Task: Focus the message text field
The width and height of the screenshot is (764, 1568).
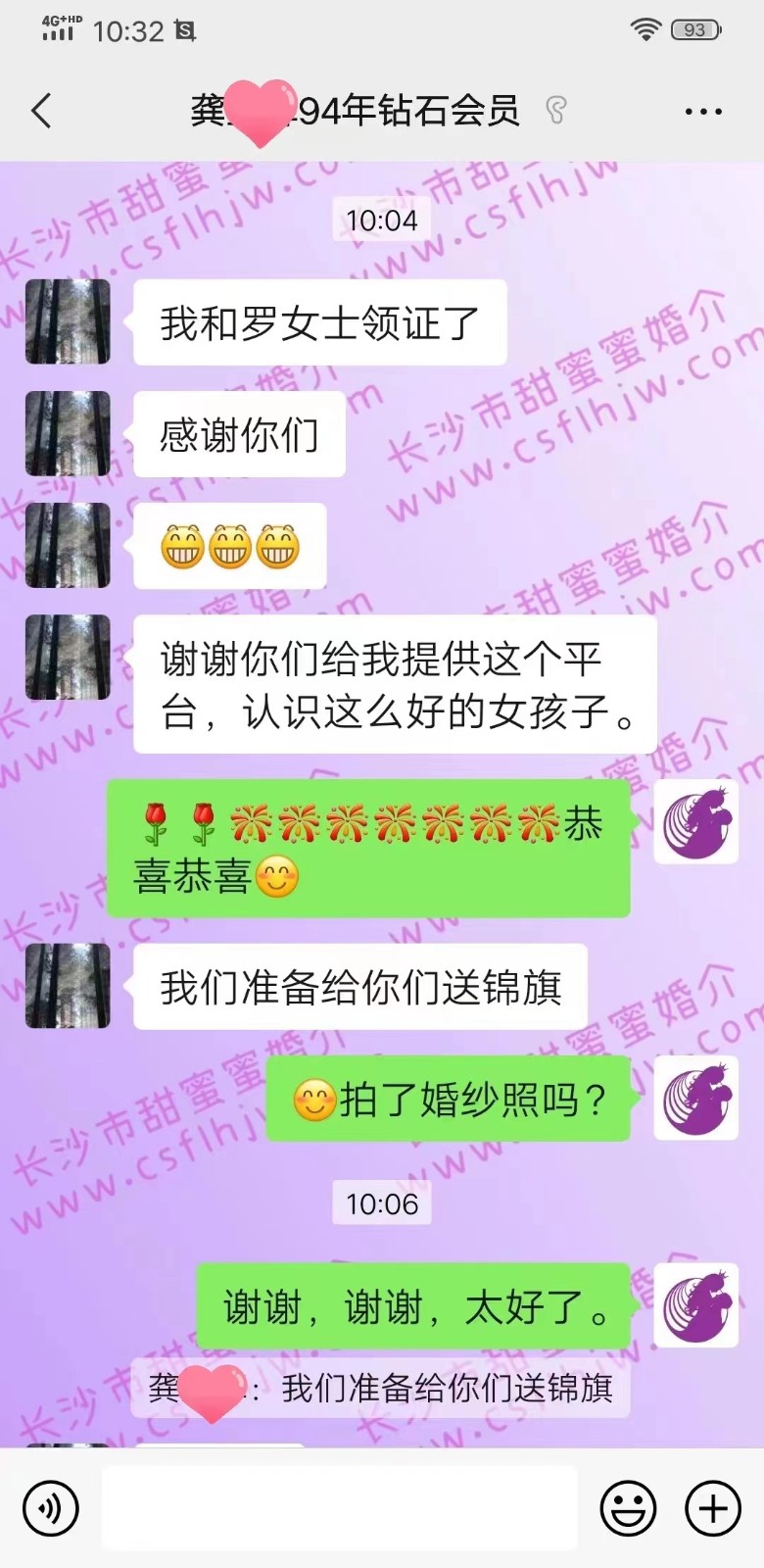Action: [x=339, y=1508]
